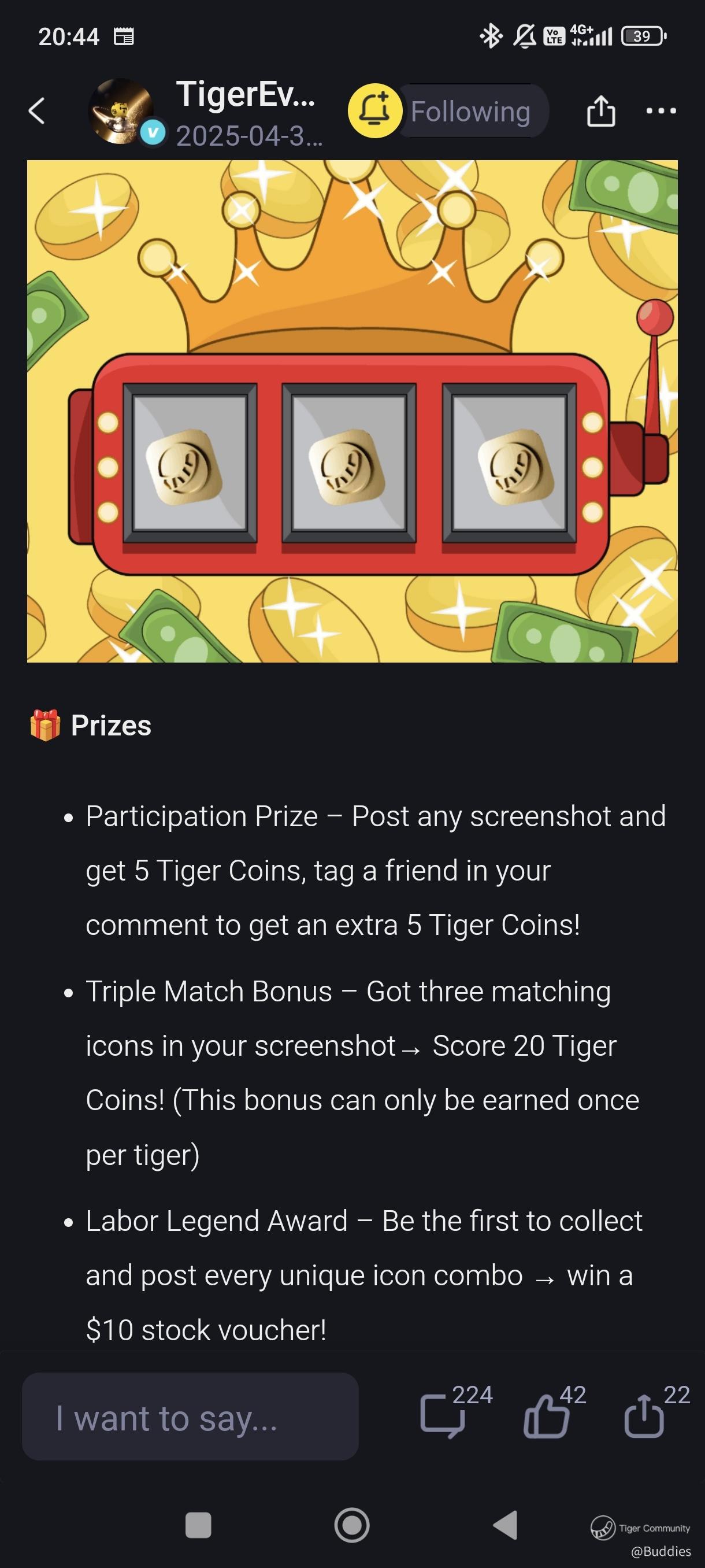Screen dimensions: 705x1568
Task: Share the post from the top bar
Action: tap(600, 111)
